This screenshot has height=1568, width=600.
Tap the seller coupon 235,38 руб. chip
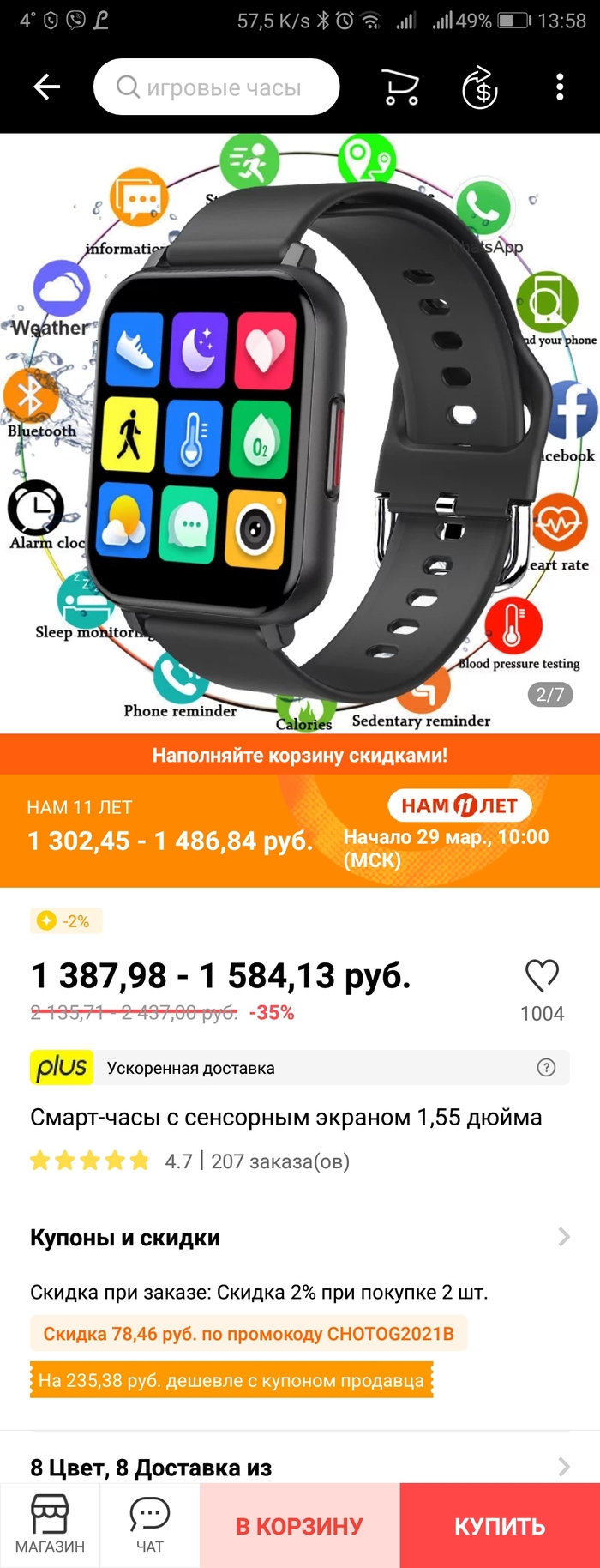pyautogui.click(x=231, y=1380)
